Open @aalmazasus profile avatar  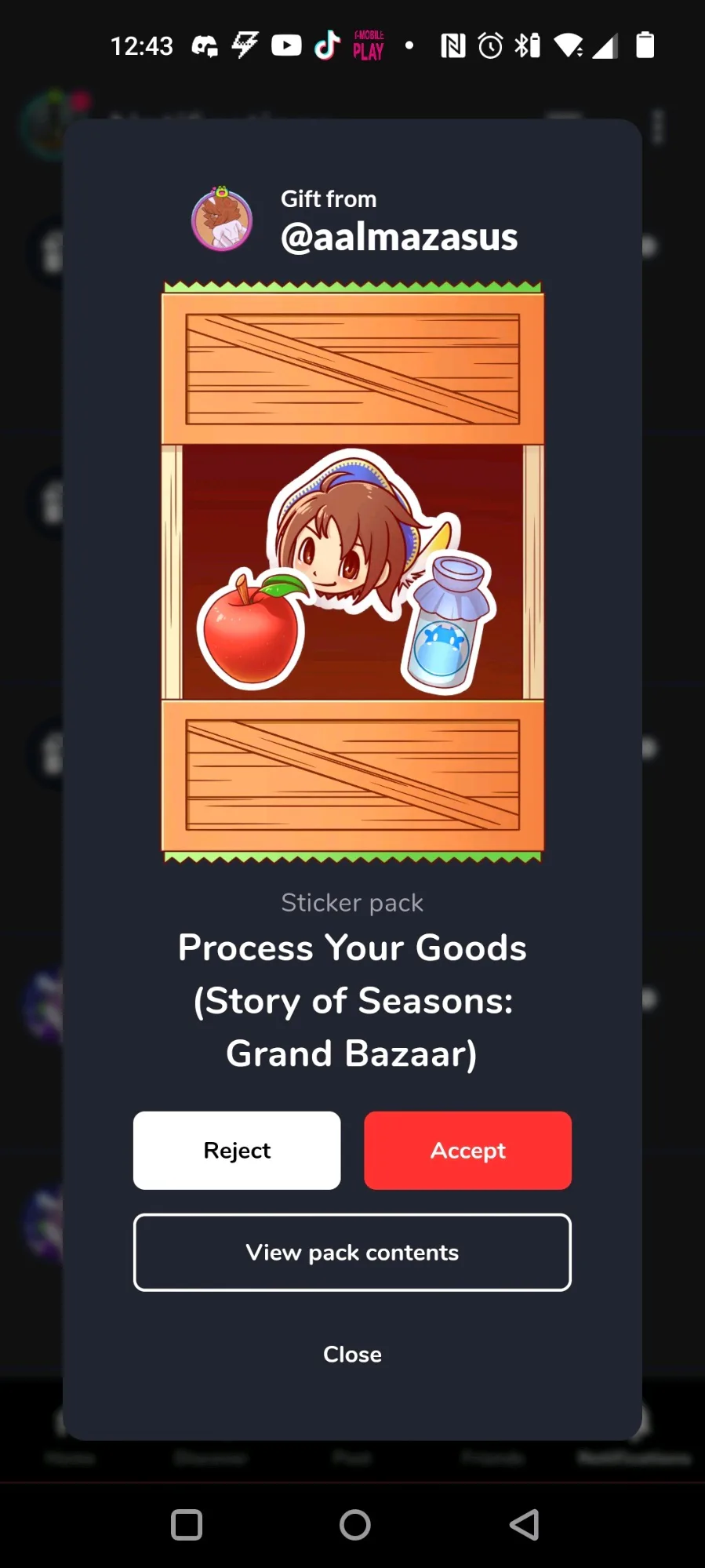(x=222, y=219)
